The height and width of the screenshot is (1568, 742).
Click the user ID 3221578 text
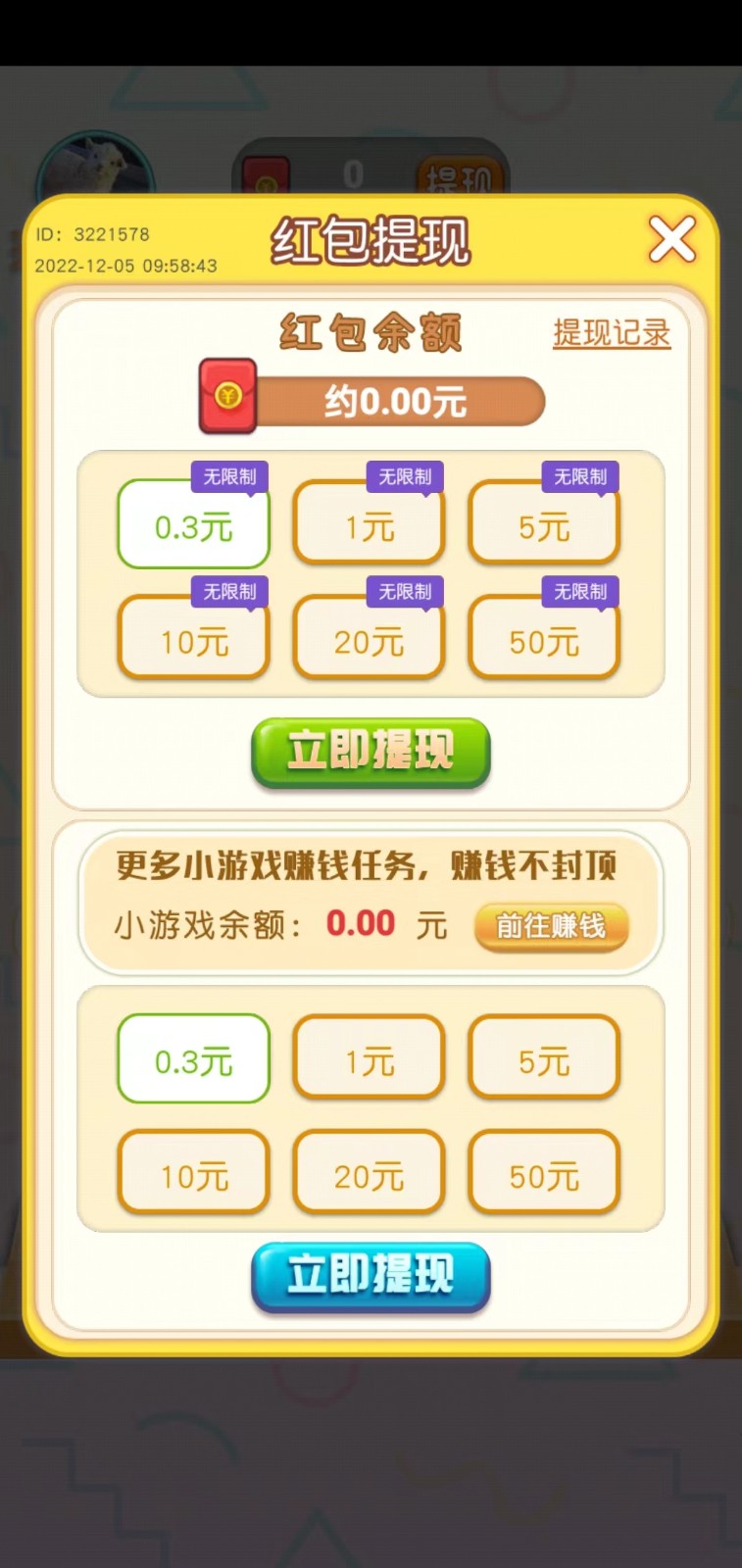93,234
